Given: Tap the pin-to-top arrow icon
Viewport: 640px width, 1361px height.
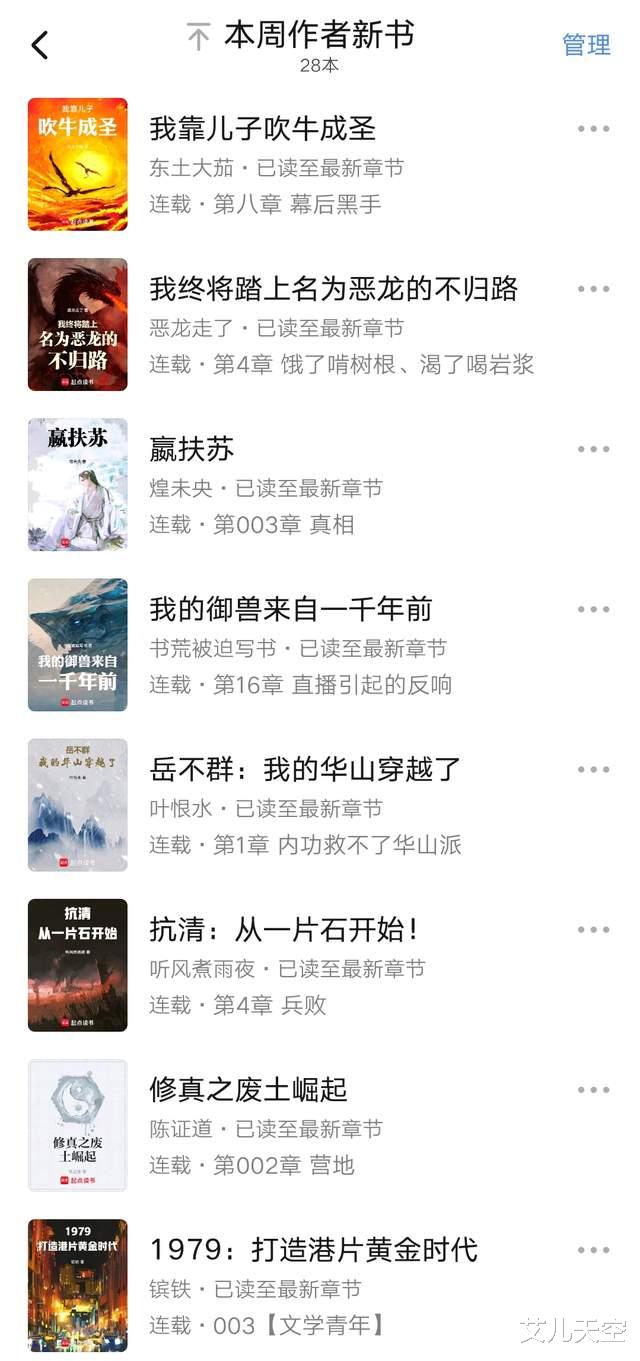Looking at the screenshot, I should coord(199,38).
